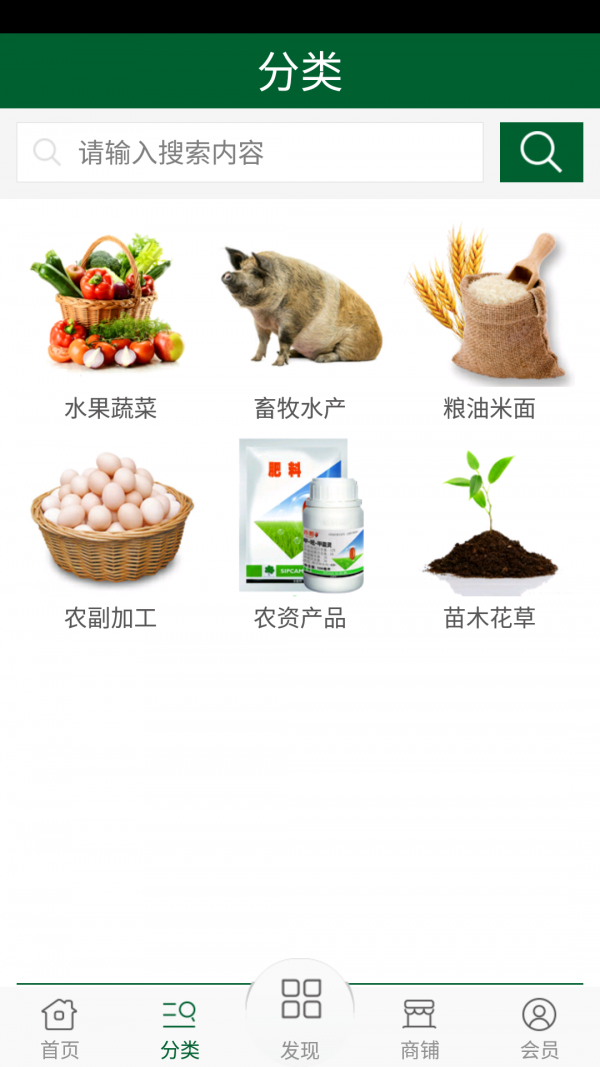600x1067 pixels.
Task: Switch to the 首页 tab
Action: click(x=60, y=1028)
